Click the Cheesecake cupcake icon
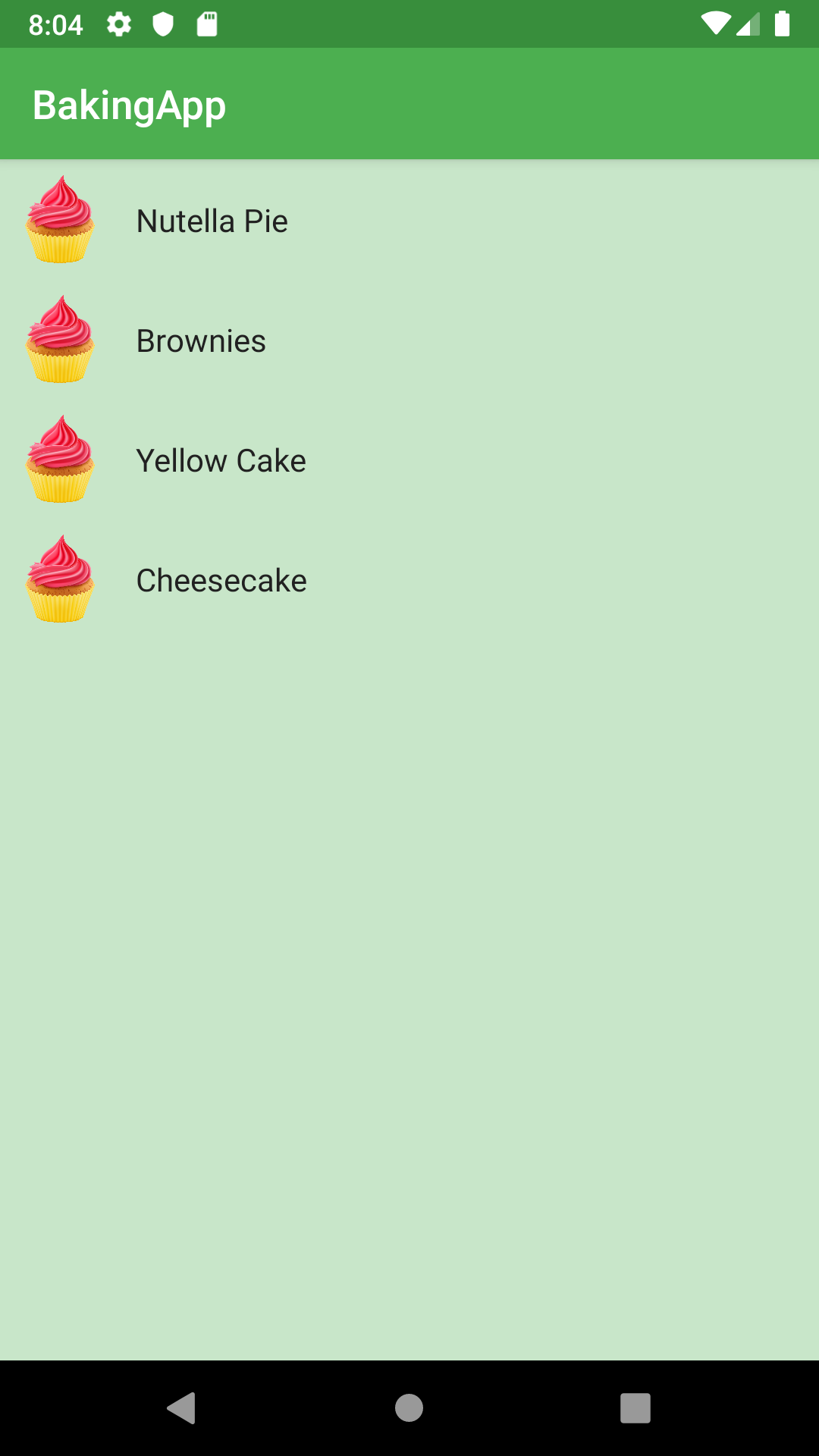 [61, 579]
